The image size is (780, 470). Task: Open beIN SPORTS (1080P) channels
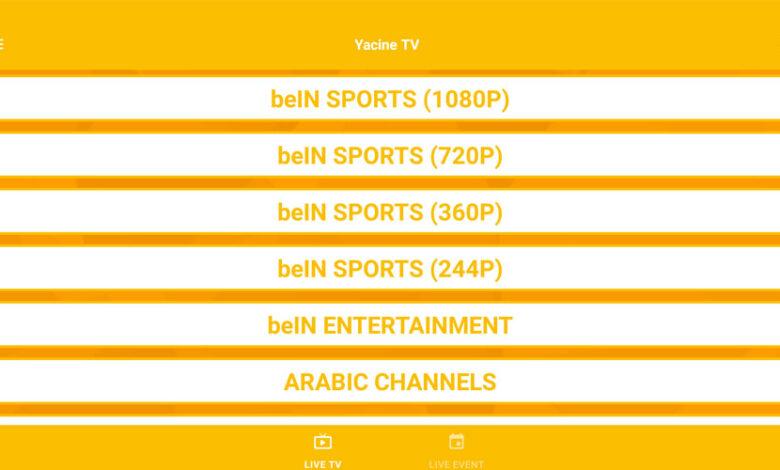click(x=390, y=99)
